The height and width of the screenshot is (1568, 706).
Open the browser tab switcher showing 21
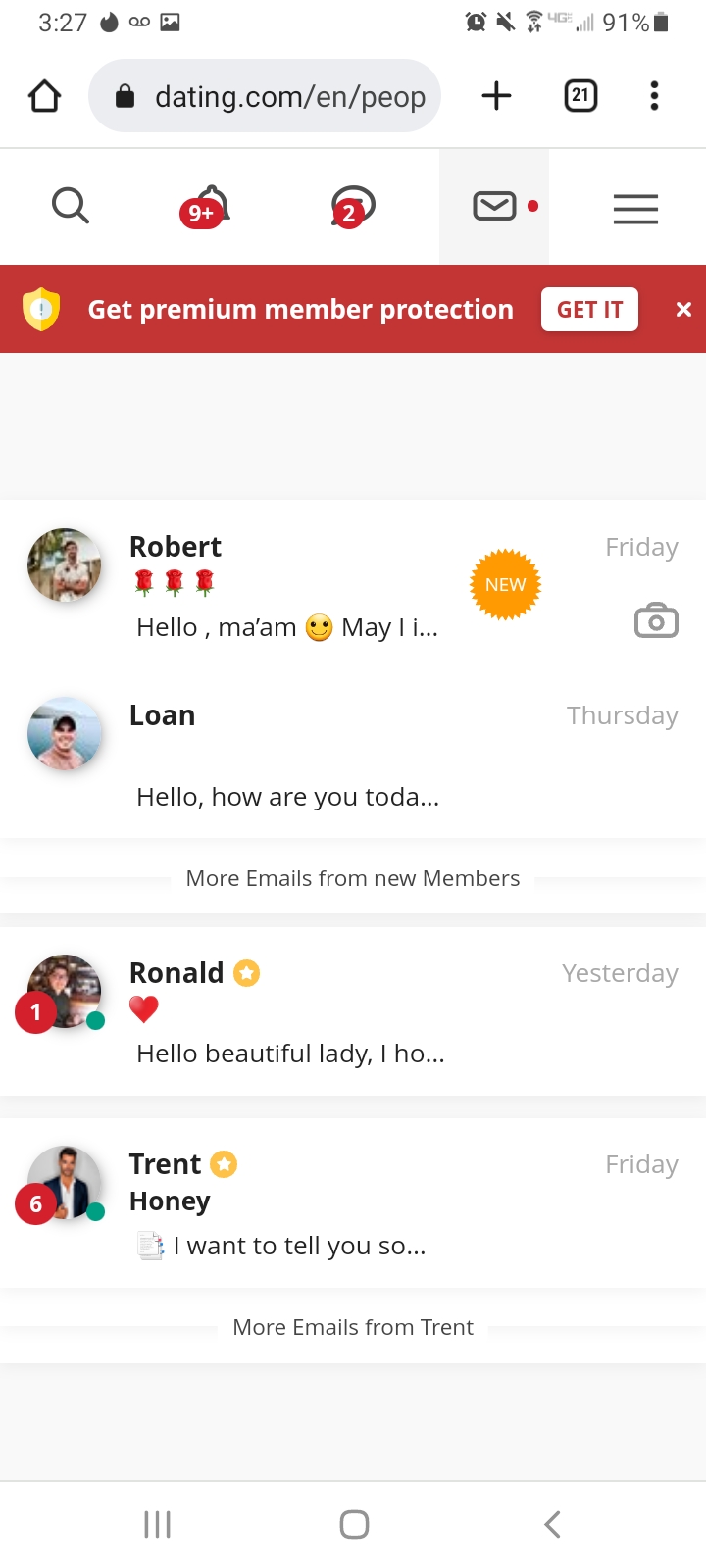[580, 95]
